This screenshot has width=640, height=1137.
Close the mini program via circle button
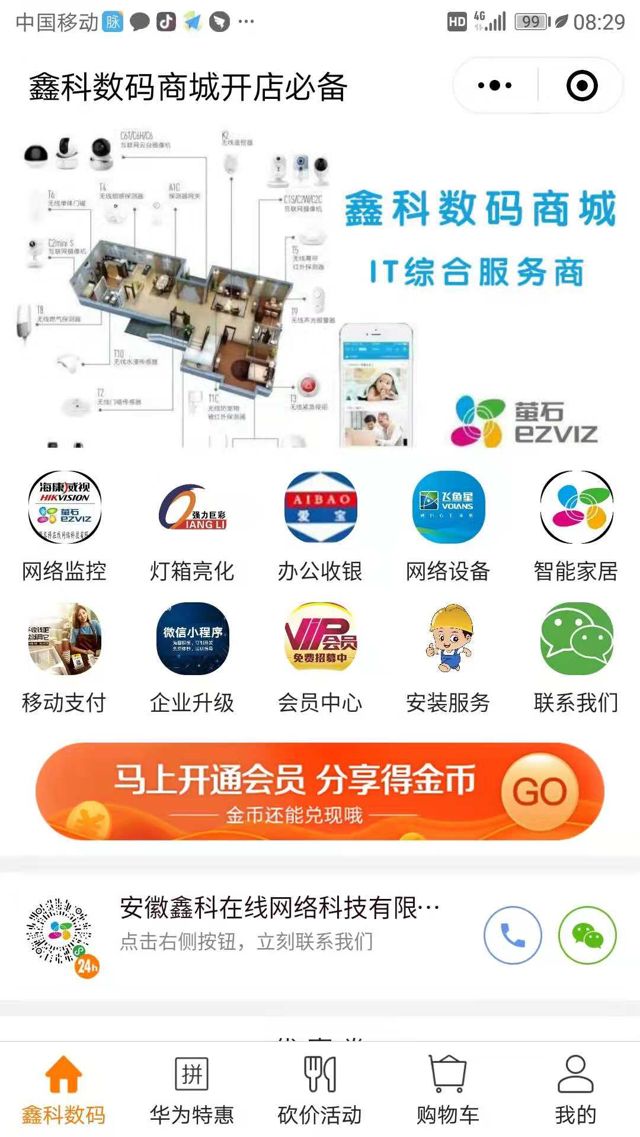(x=581, y=86)
